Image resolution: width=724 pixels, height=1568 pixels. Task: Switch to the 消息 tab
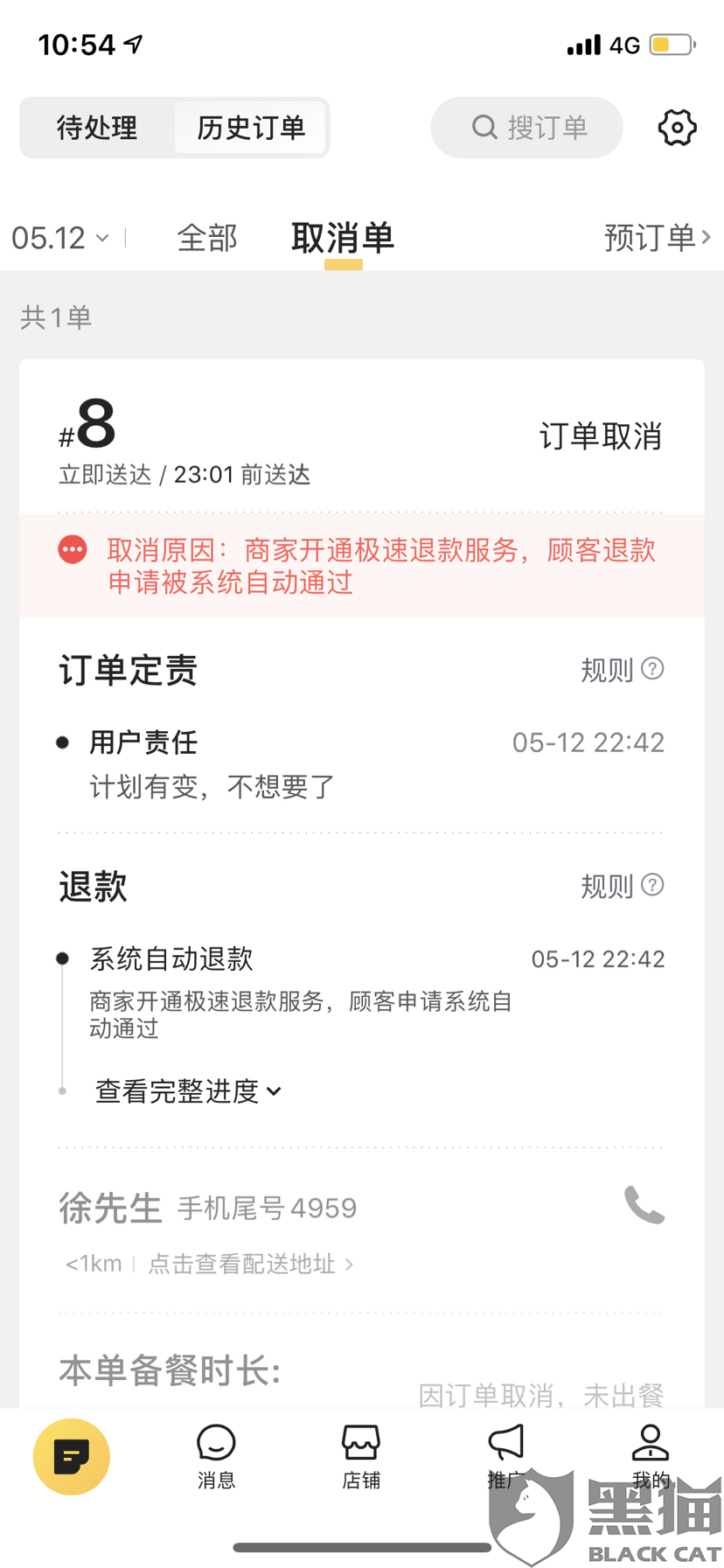tap(216, 1456)
